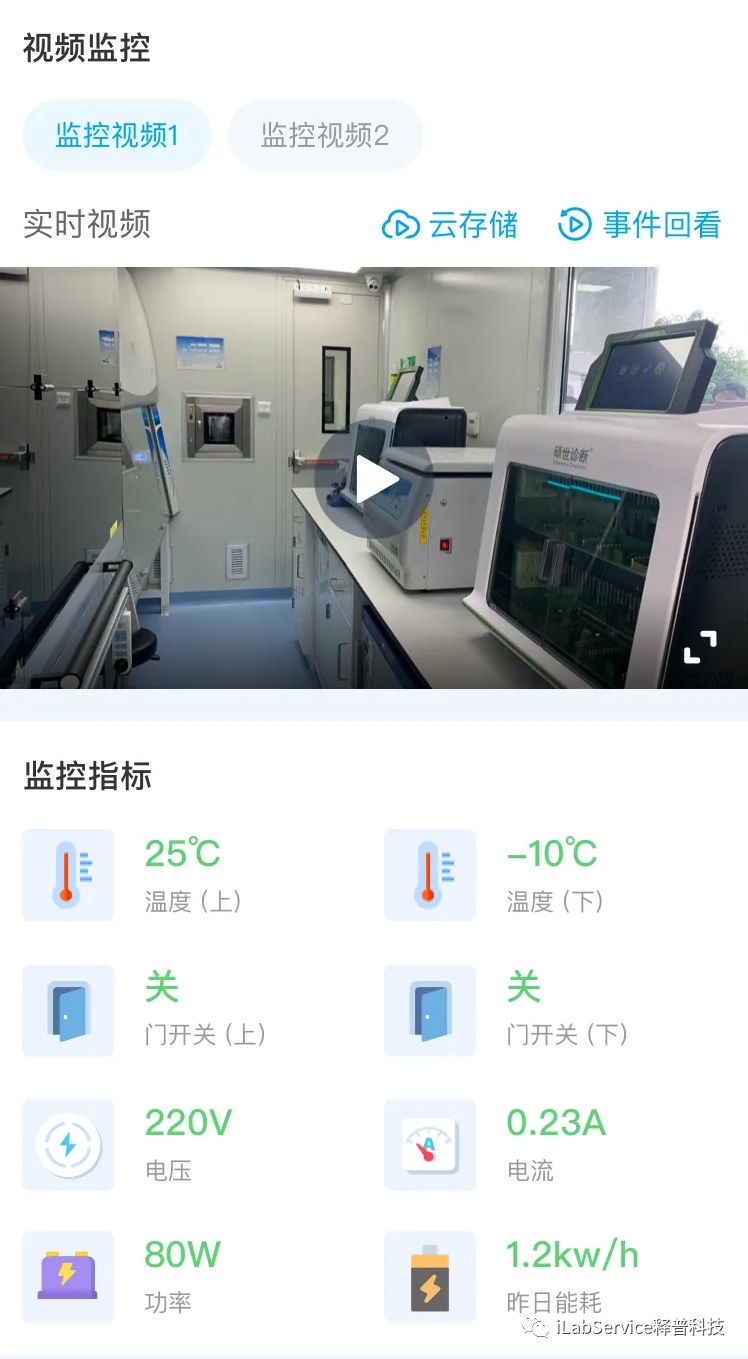
Task: Switch to the 监控视频1 tab
Action: pyautogui.click(x=117, y=135)
